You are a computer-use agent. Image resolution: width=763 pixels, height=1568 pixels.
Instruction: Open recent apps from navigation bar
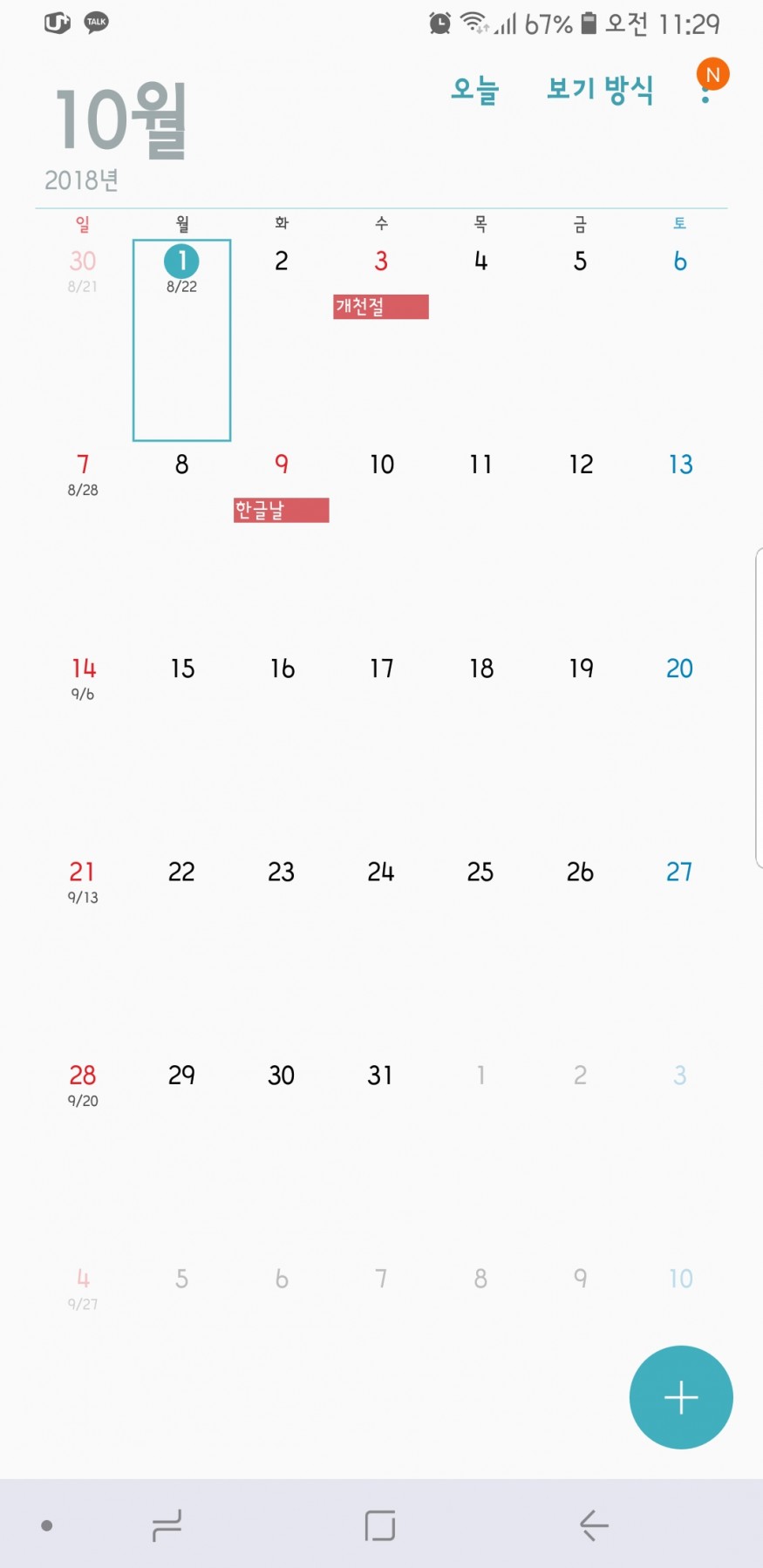[167, 1525]
